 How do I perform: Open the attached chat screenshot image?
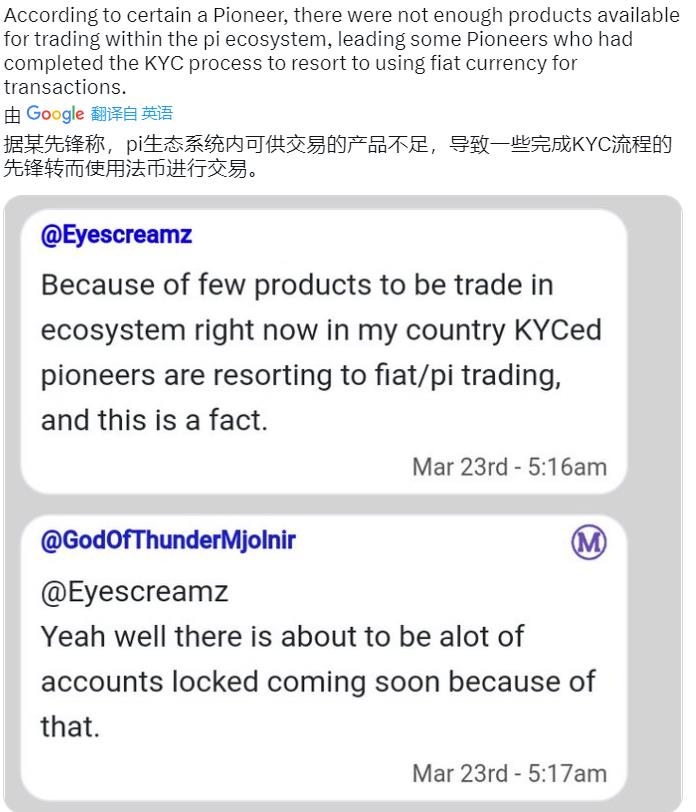point(342,500)
